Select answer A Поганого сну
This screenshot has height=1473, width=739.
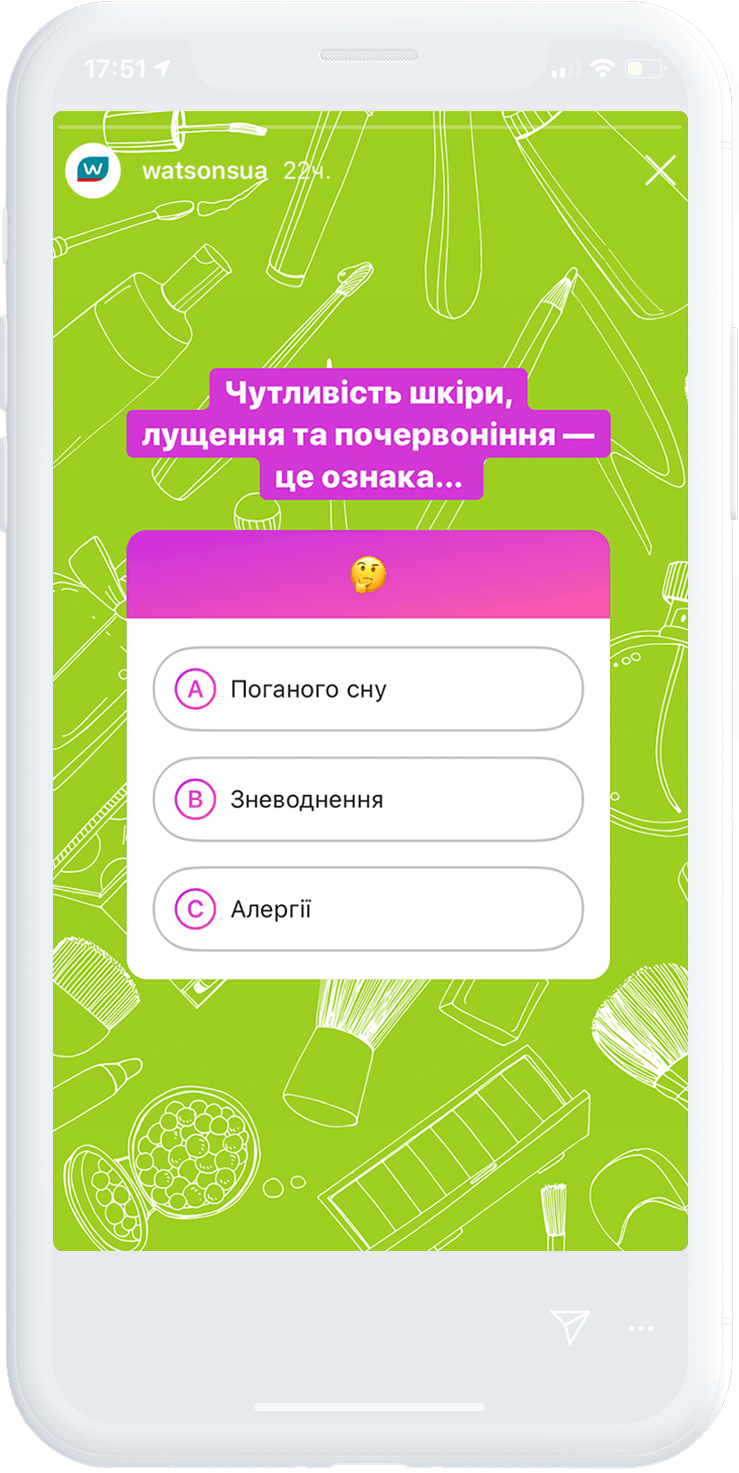point(368,689)
